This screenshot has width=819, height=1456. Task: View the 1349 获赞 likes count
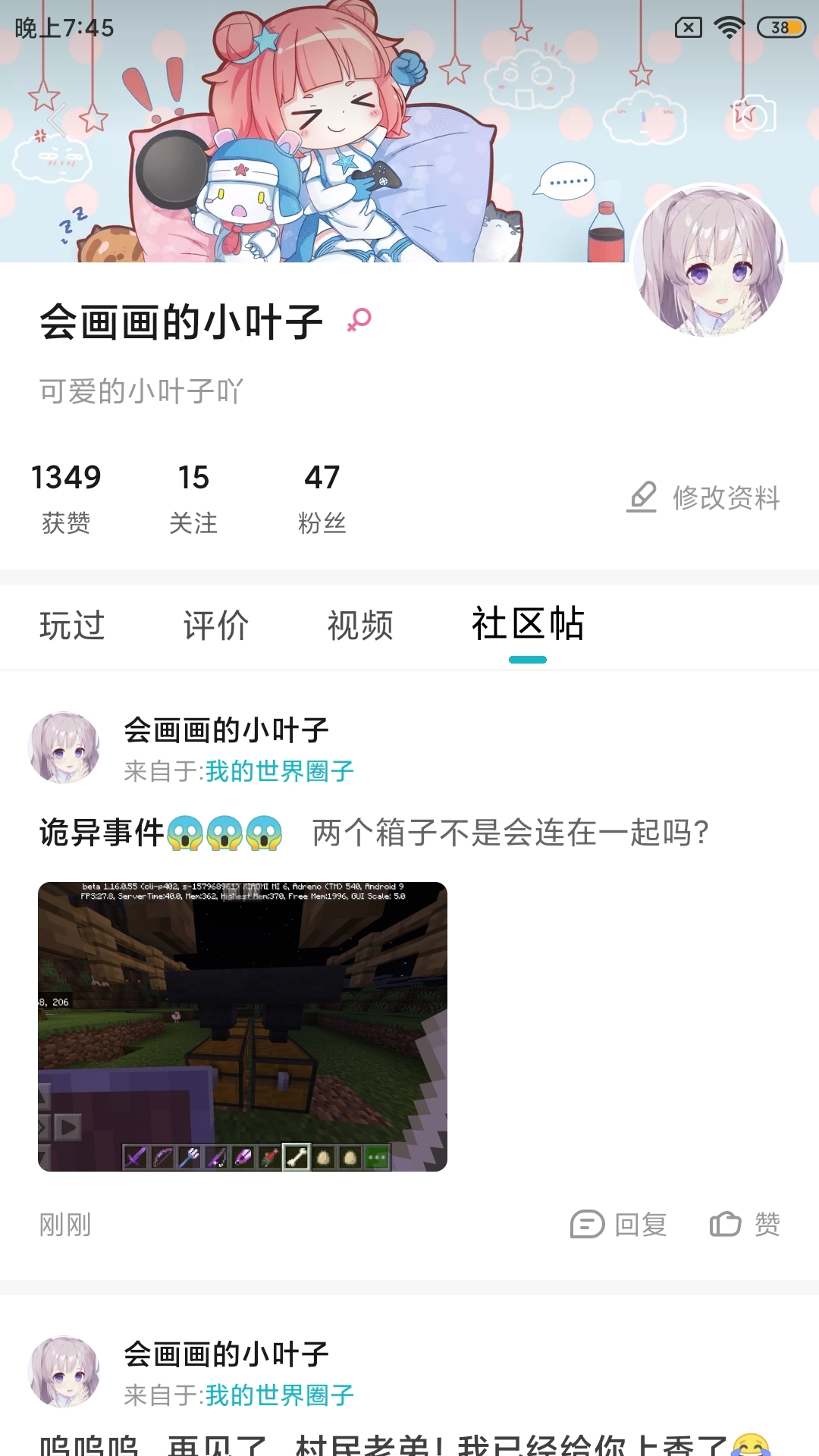point(66,498)
